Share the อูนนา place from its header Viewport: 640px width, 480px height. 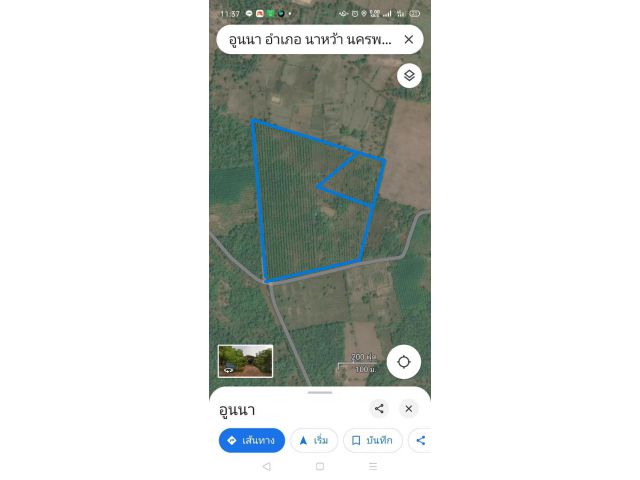[x=379, y=408]
